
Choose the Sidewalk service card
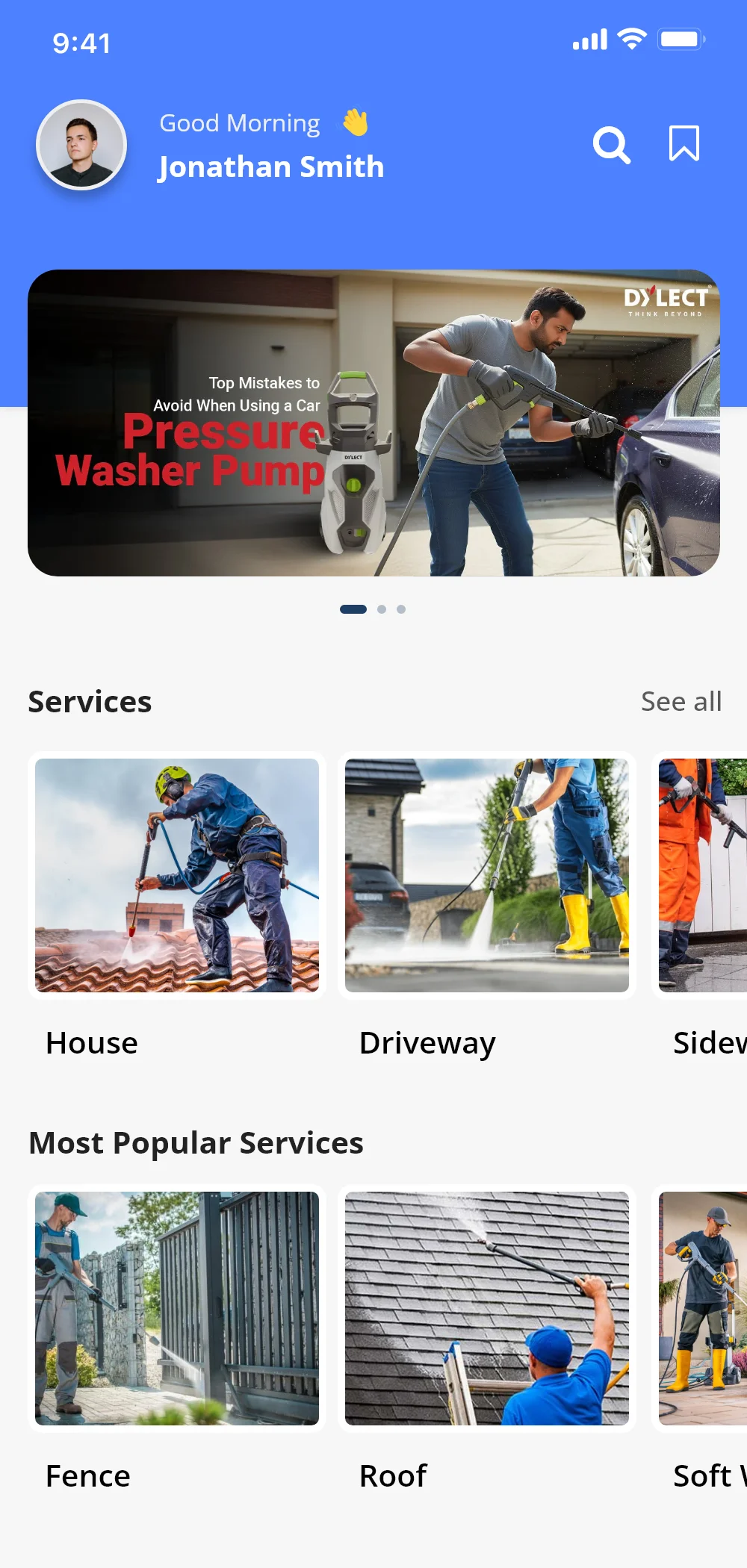pyautogui.click(x=702, y=875)
